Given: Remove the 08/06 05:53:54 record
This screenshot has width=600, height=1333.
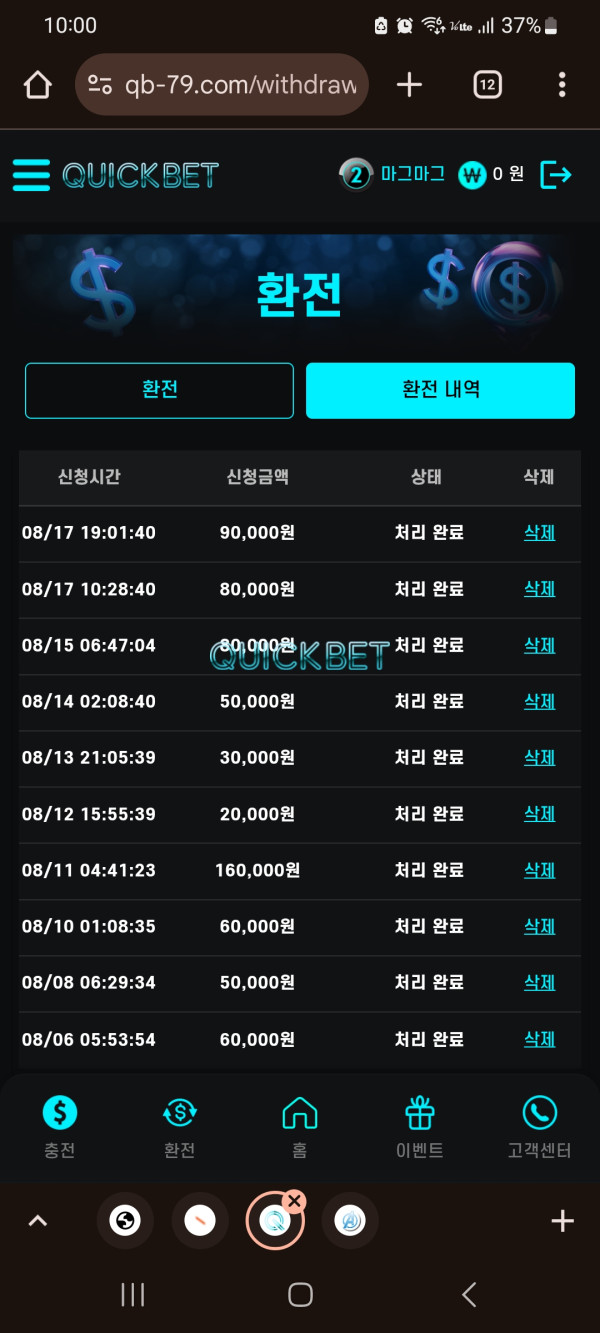Looking at the screenshot, I should [539, 1040].
